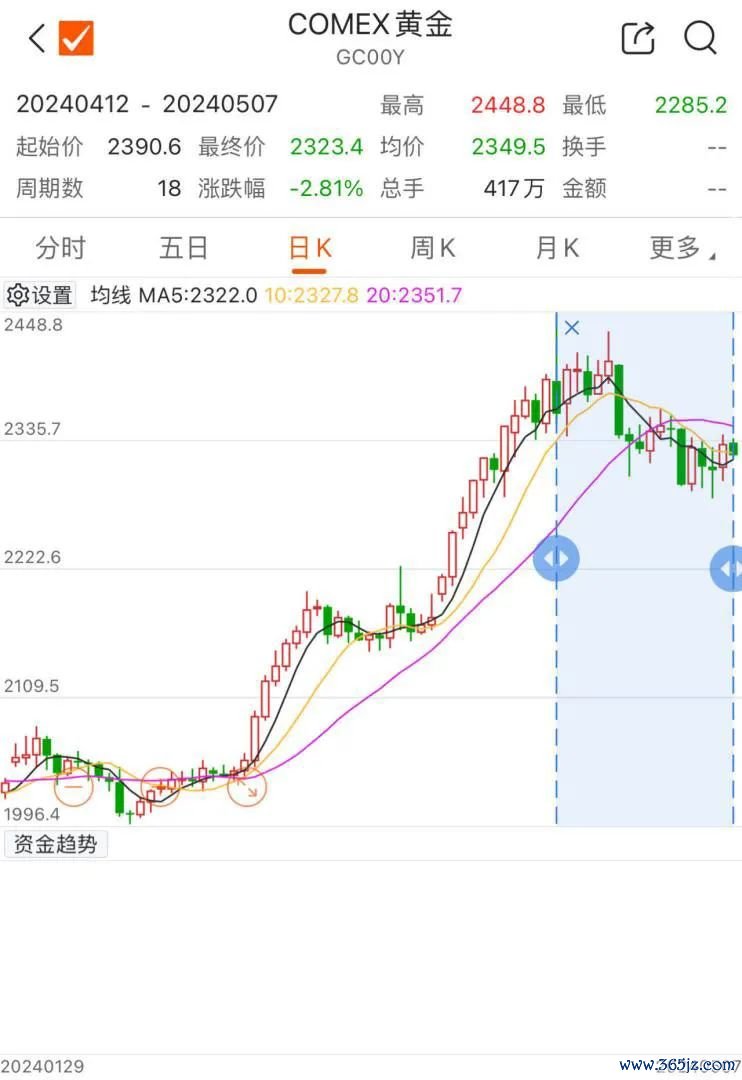
Task: Open the 设置 indicator settings
Action: pos(41,295)
